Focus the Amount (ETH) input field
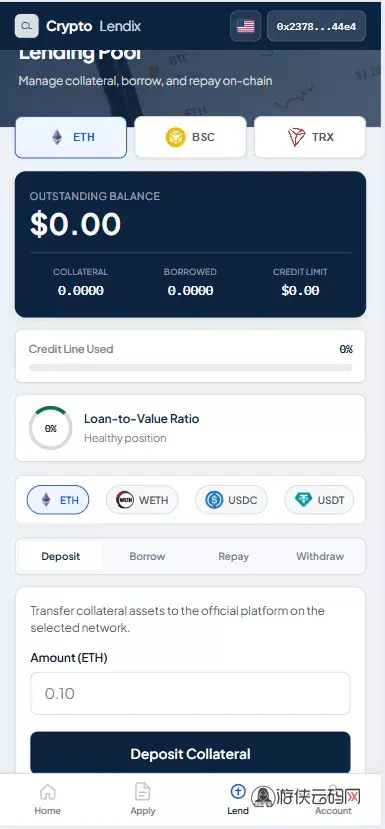This screenshot has width=385, height=829. coord(190,693)
